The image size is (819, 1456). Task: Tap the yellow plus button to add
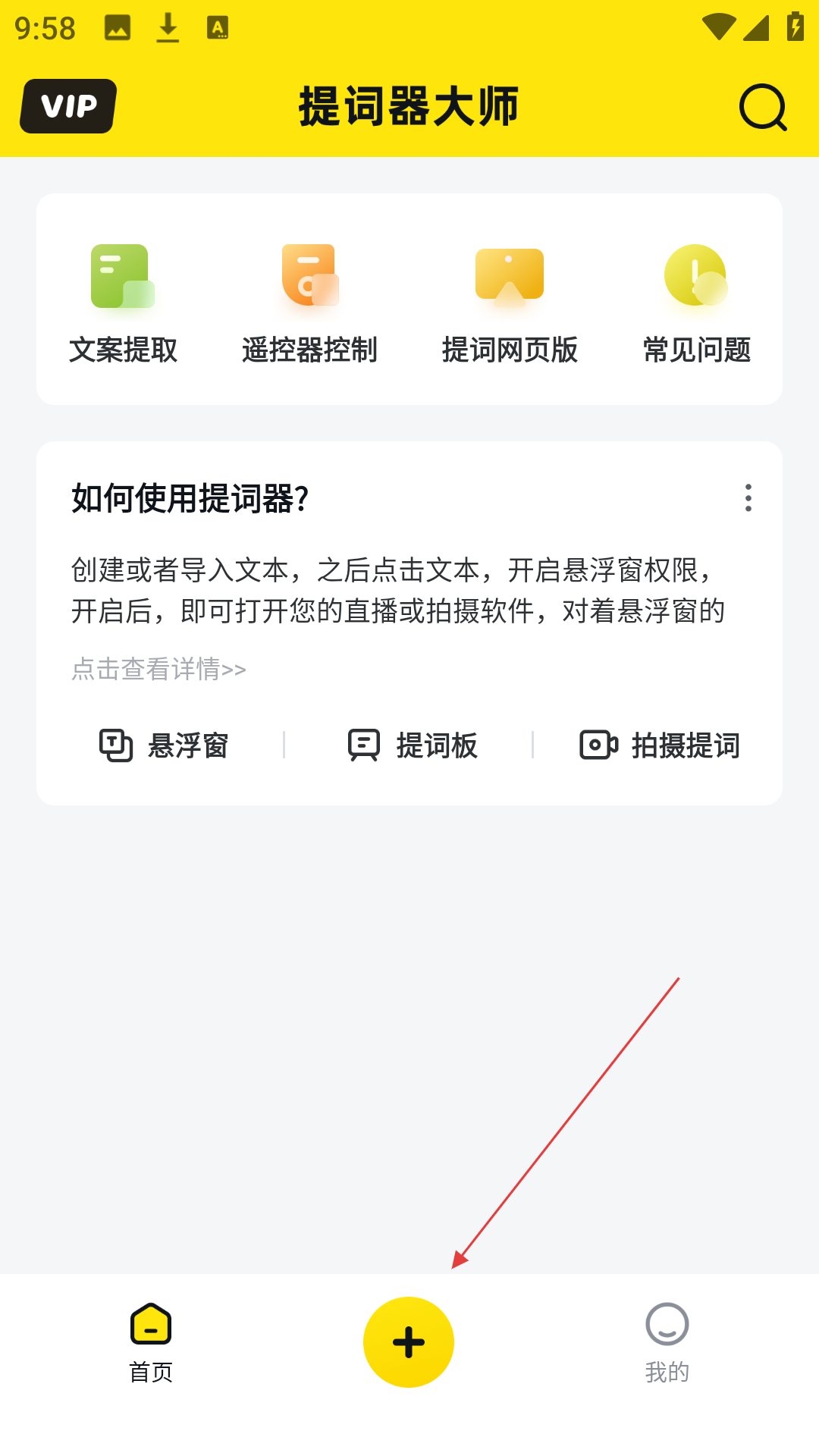tap(409, 1342)
